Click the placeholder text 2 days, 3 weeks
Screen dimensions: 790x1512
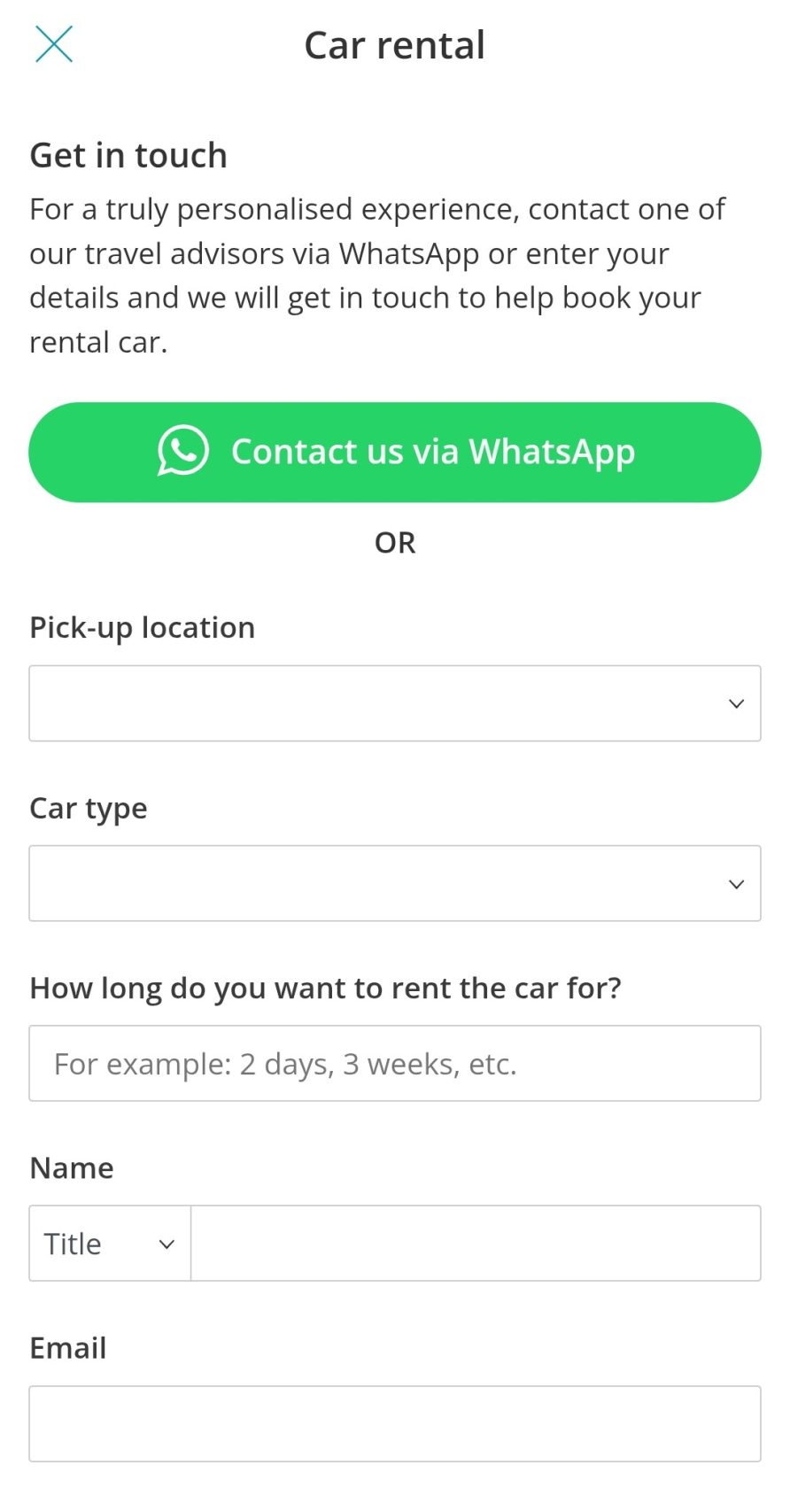pyautogui.click(x=285, y=1063)
